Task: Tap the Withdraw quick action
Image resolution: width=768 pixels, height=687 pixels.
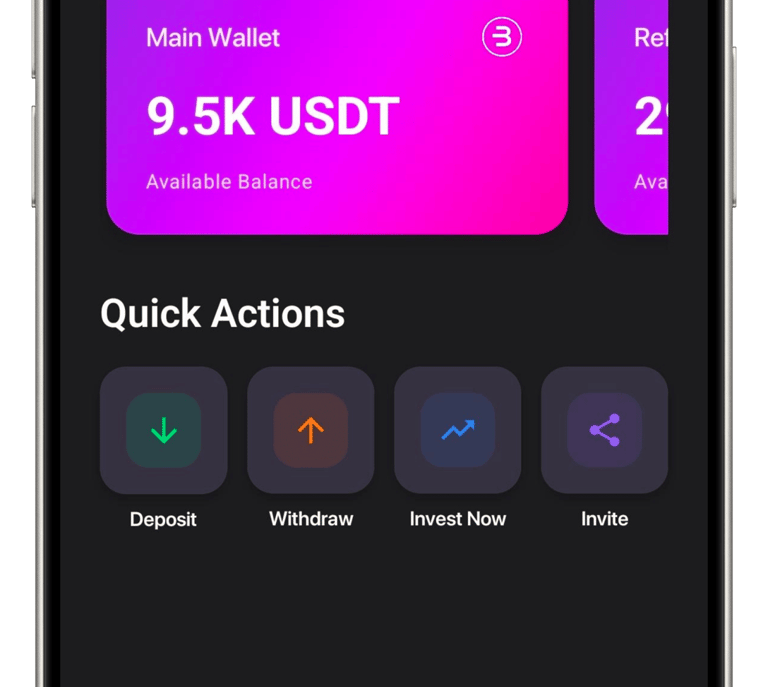Action: (311, 430)
